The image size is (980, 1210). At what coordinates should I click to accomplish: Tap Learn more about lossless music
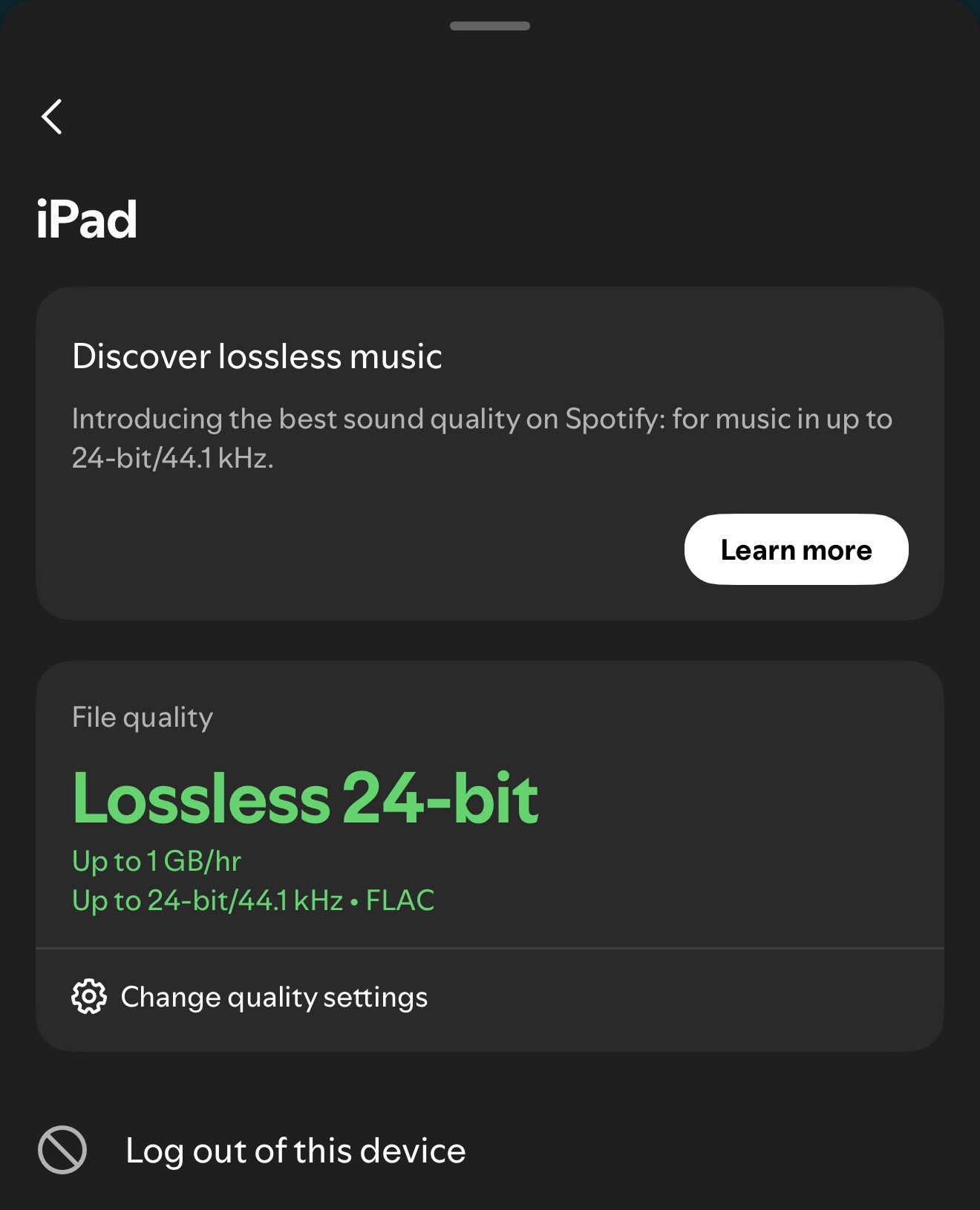click(x=796, y=549)
